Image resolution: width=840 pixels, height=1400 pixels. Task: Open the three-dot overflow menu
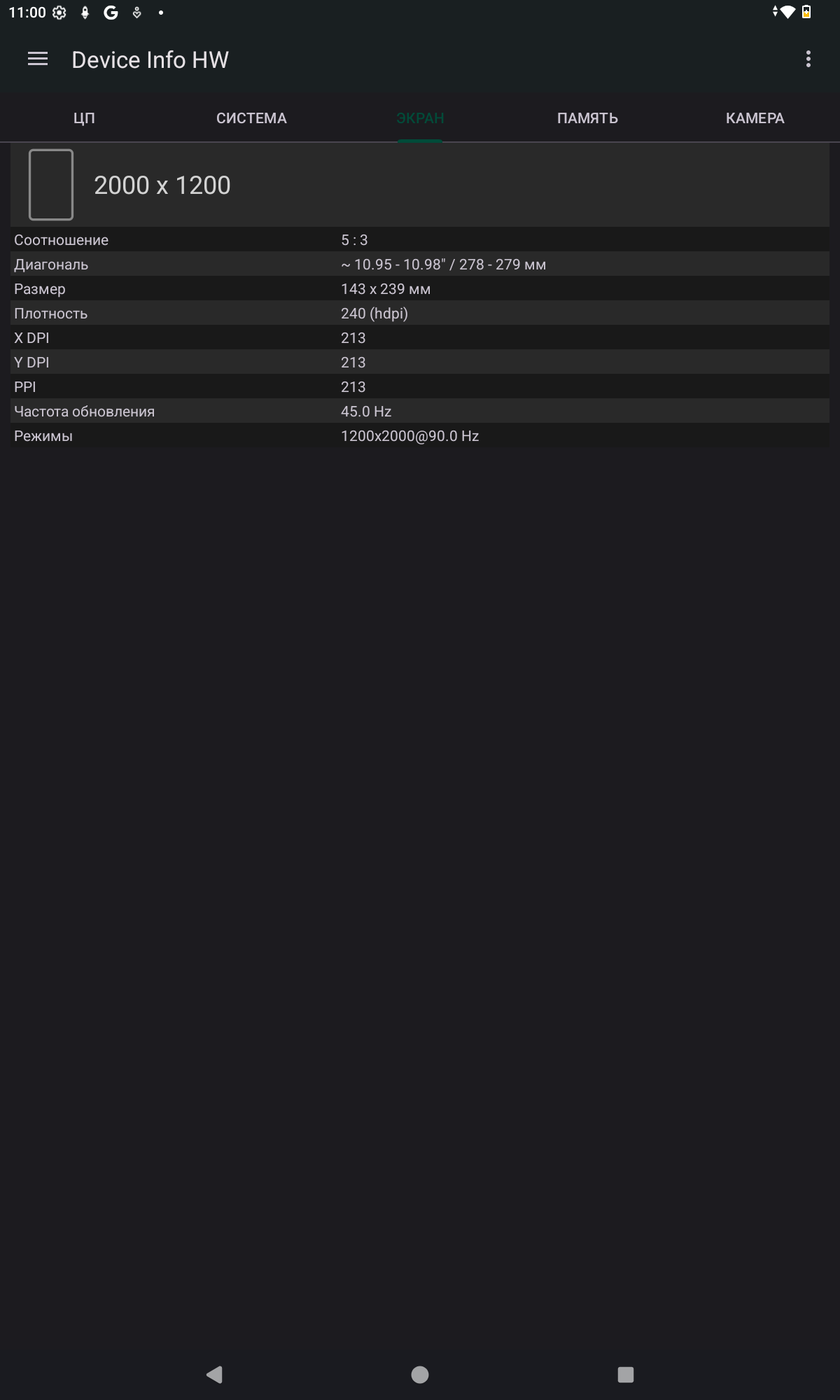click(x=808, y=59)
